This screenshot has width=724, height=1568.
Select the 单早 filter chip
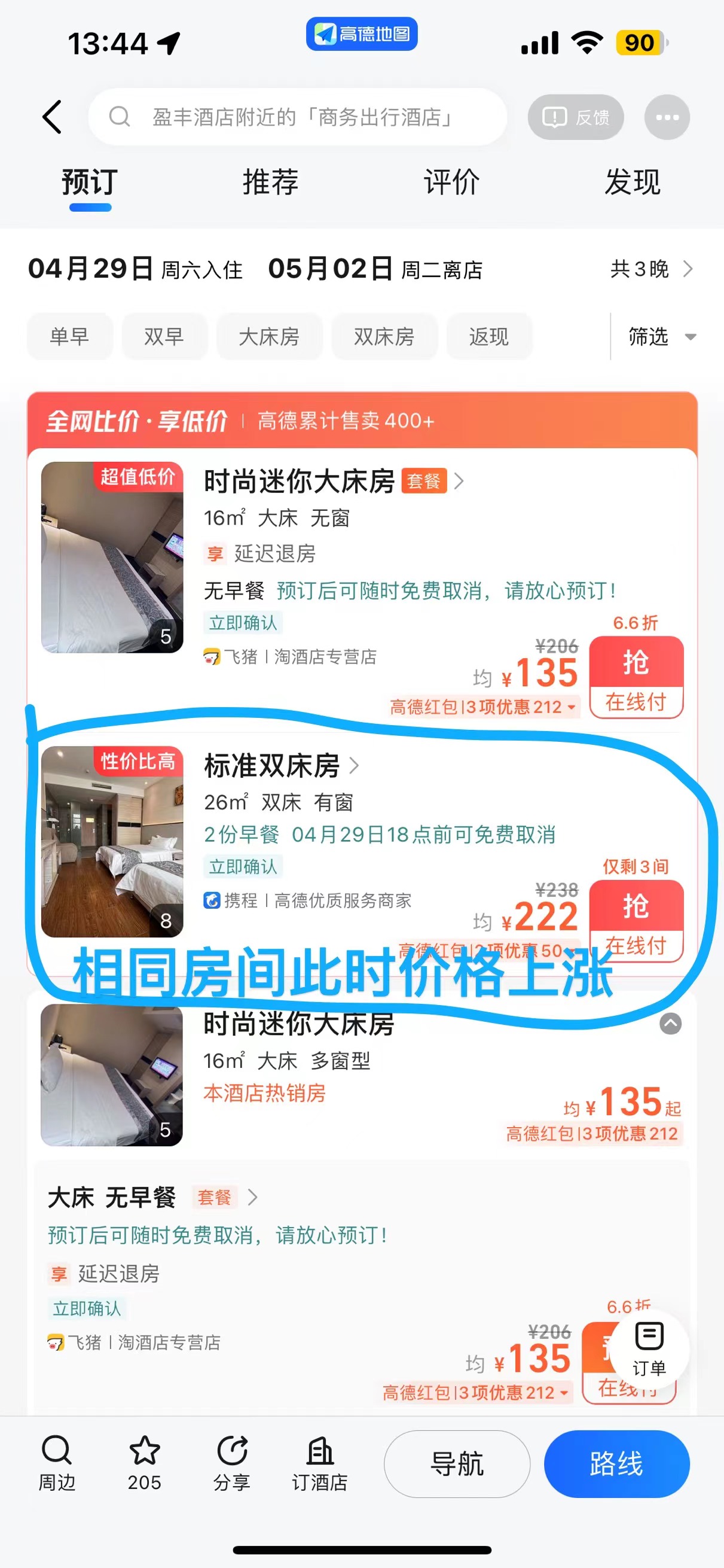[70, 336]
